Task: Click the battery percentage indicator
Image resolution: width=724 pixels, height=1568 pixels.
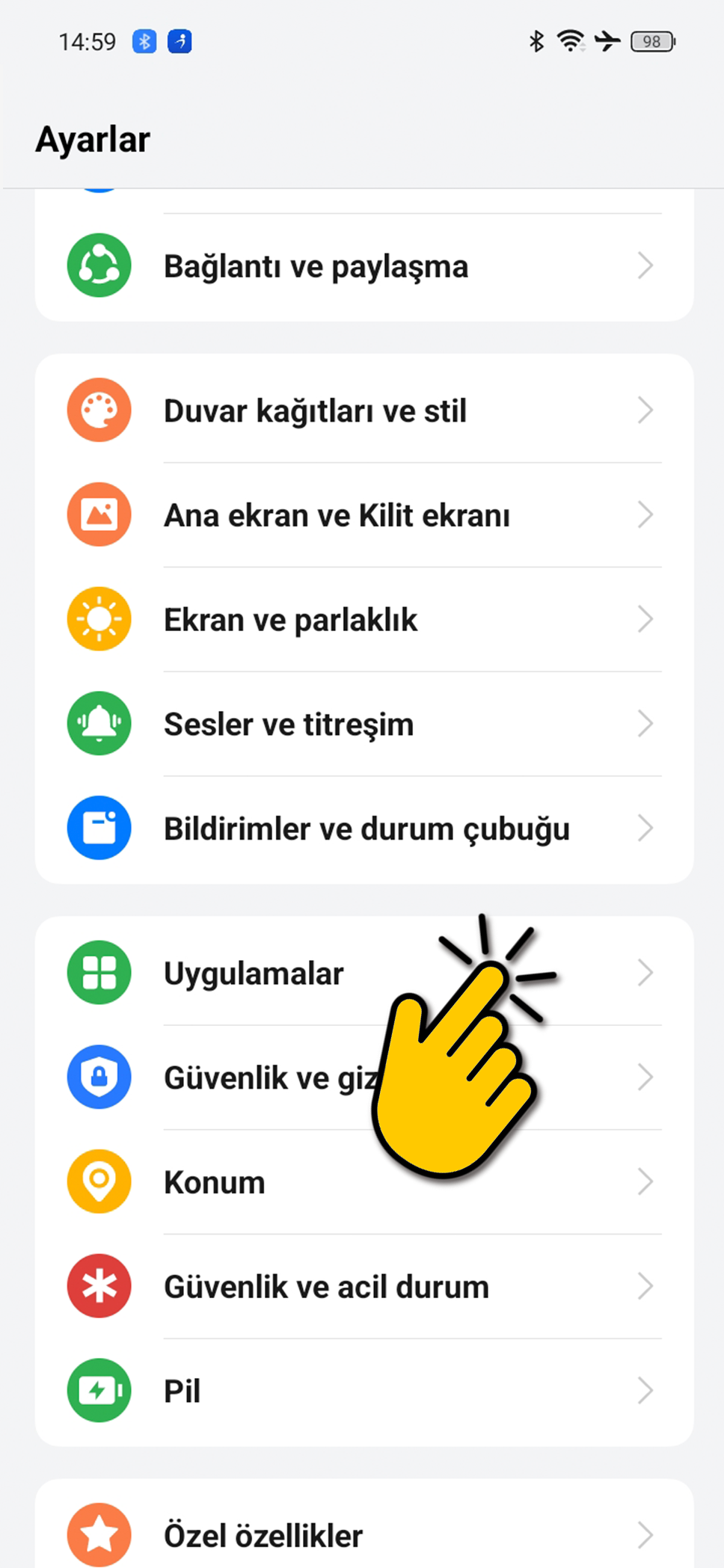Action: click(651, 41)
